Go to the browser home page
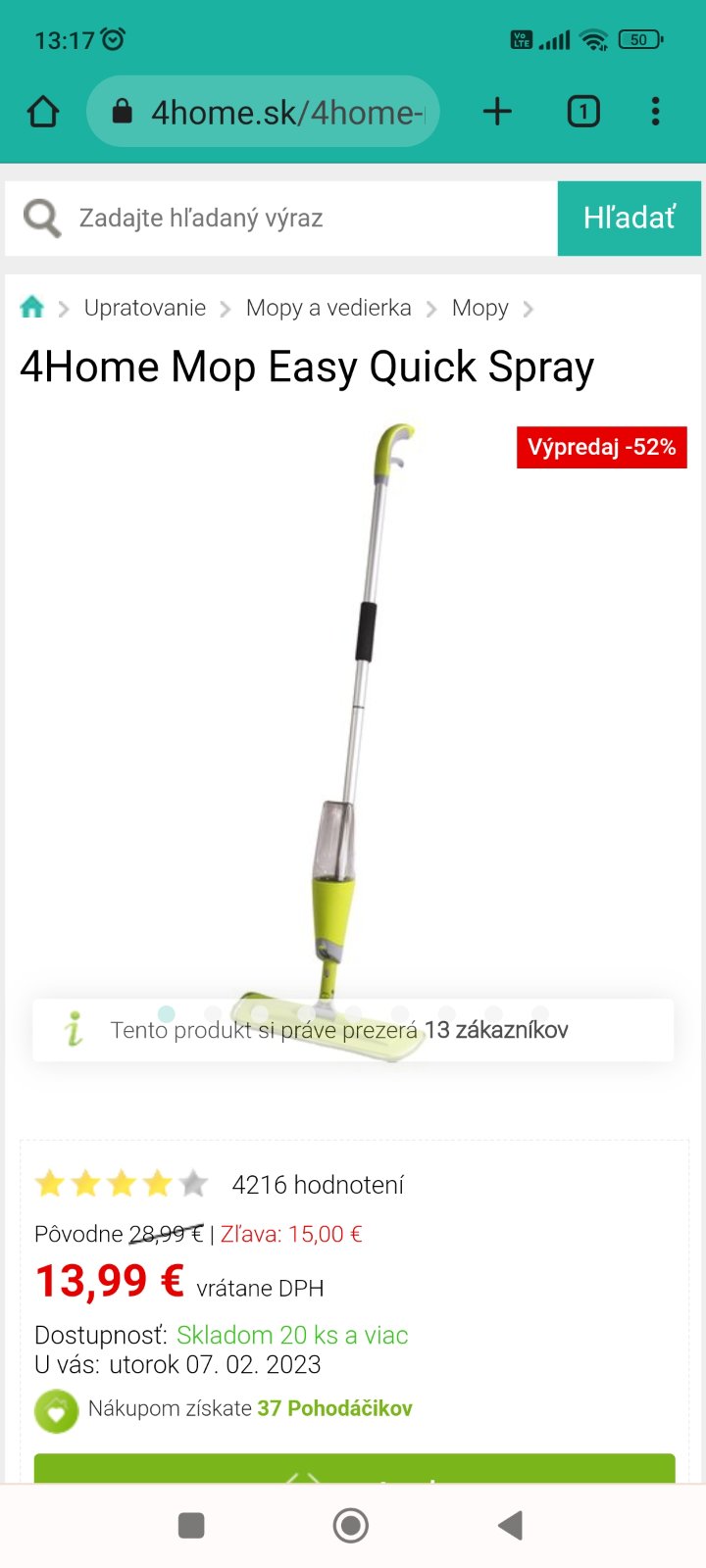Viewport: 706px width, 1568px height. coord(43,112)
